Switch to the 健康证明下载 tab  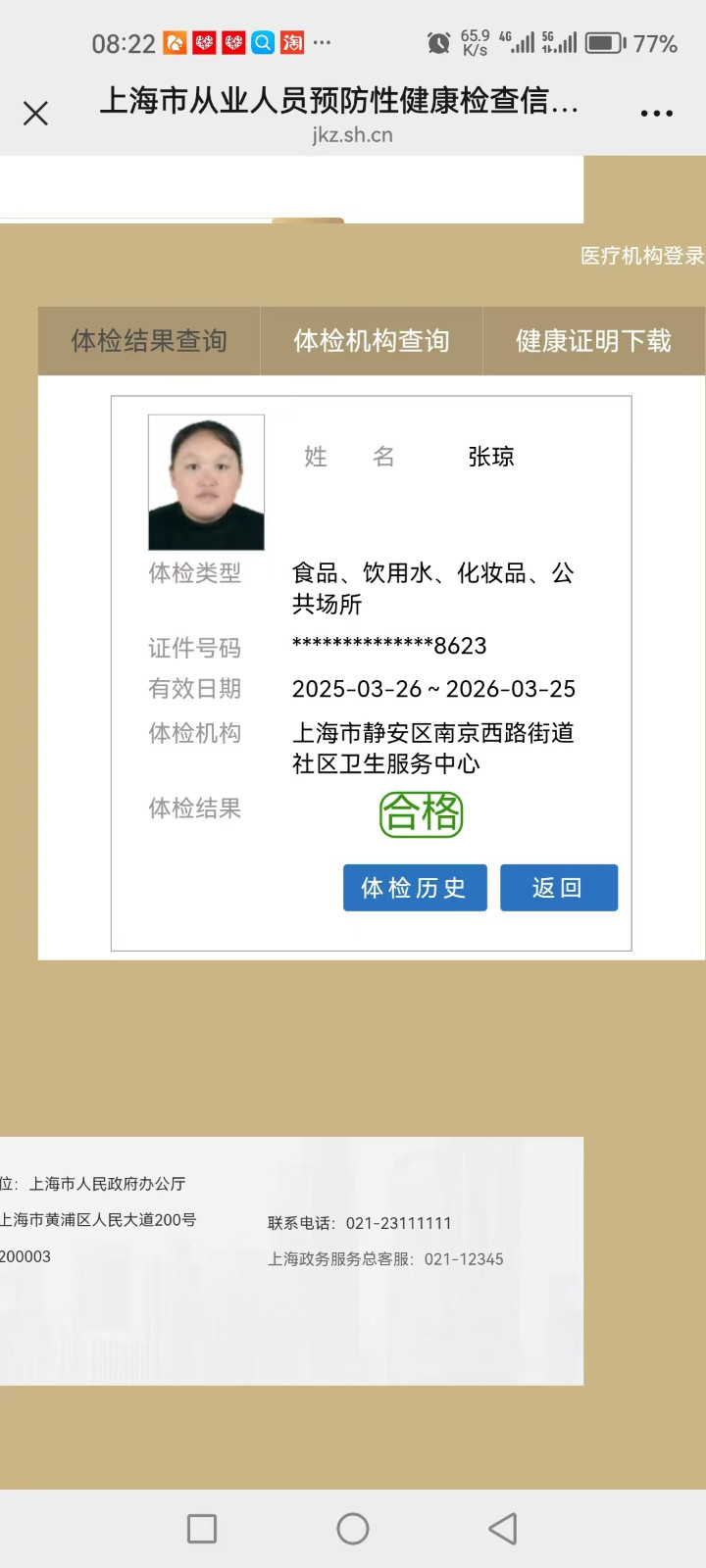pyautogui.click(x=593, y=341)
